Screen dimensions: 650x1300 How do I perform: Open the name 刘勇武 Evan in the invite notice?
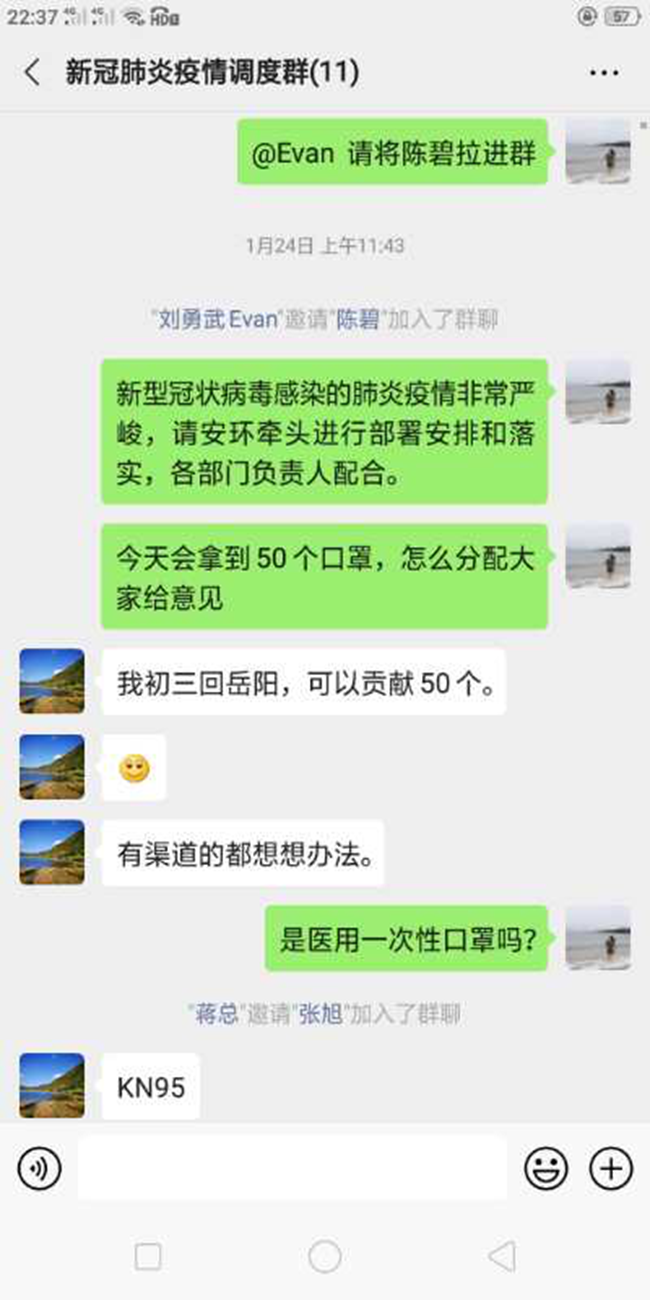coord(216,320)
